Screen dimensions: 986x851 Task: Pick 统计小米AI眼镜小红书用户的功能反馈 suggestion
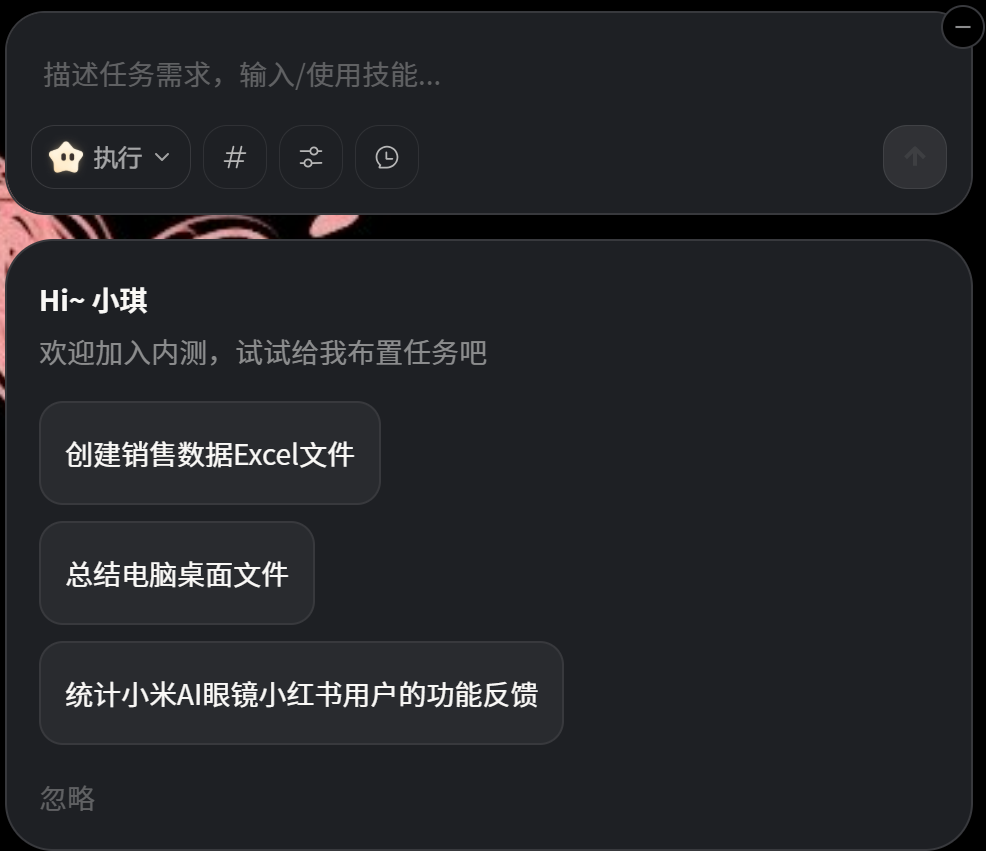pyautogui.click(x=301, y=694)
